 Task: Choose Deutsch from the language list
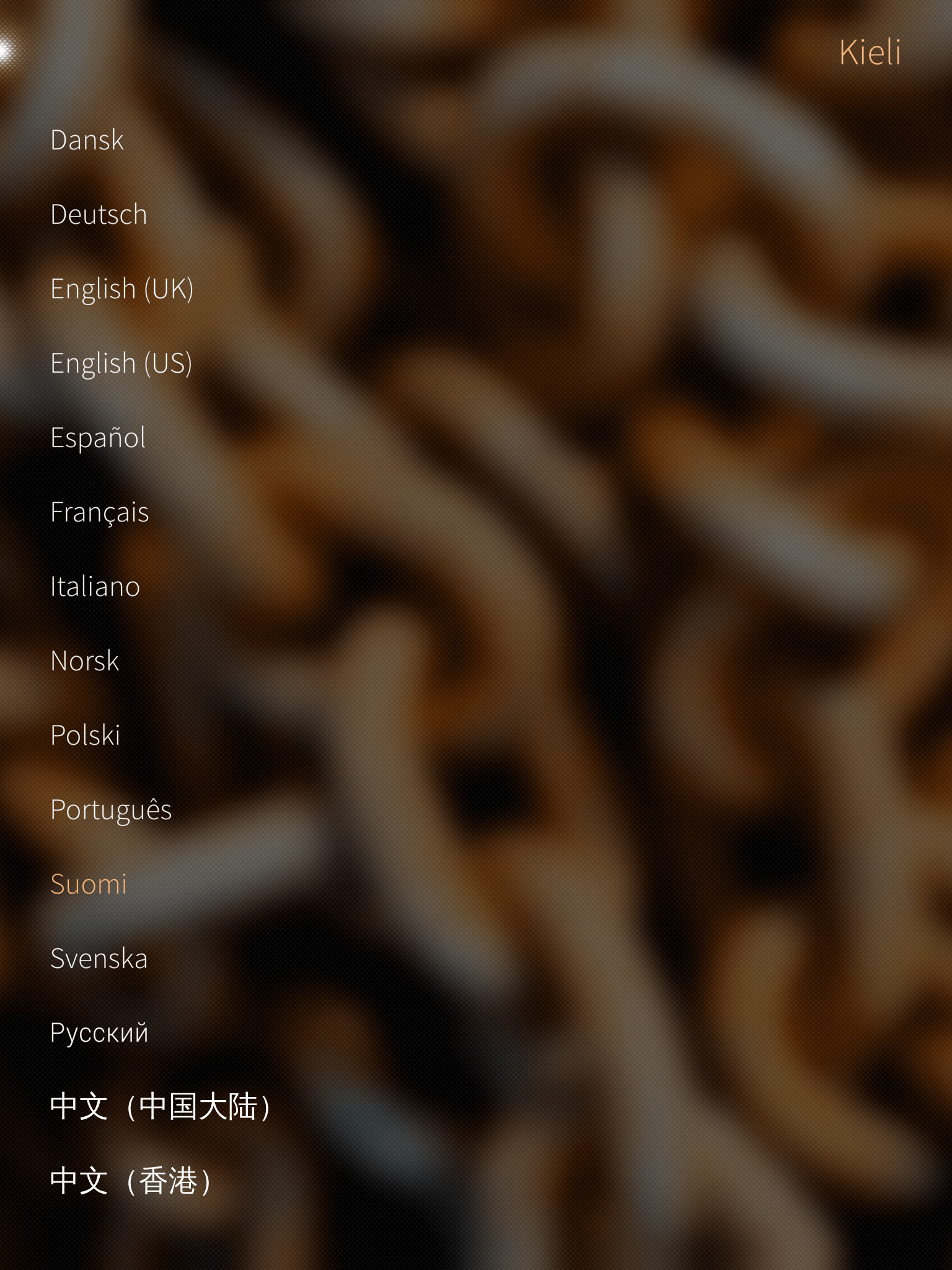[x=99, y=215]
